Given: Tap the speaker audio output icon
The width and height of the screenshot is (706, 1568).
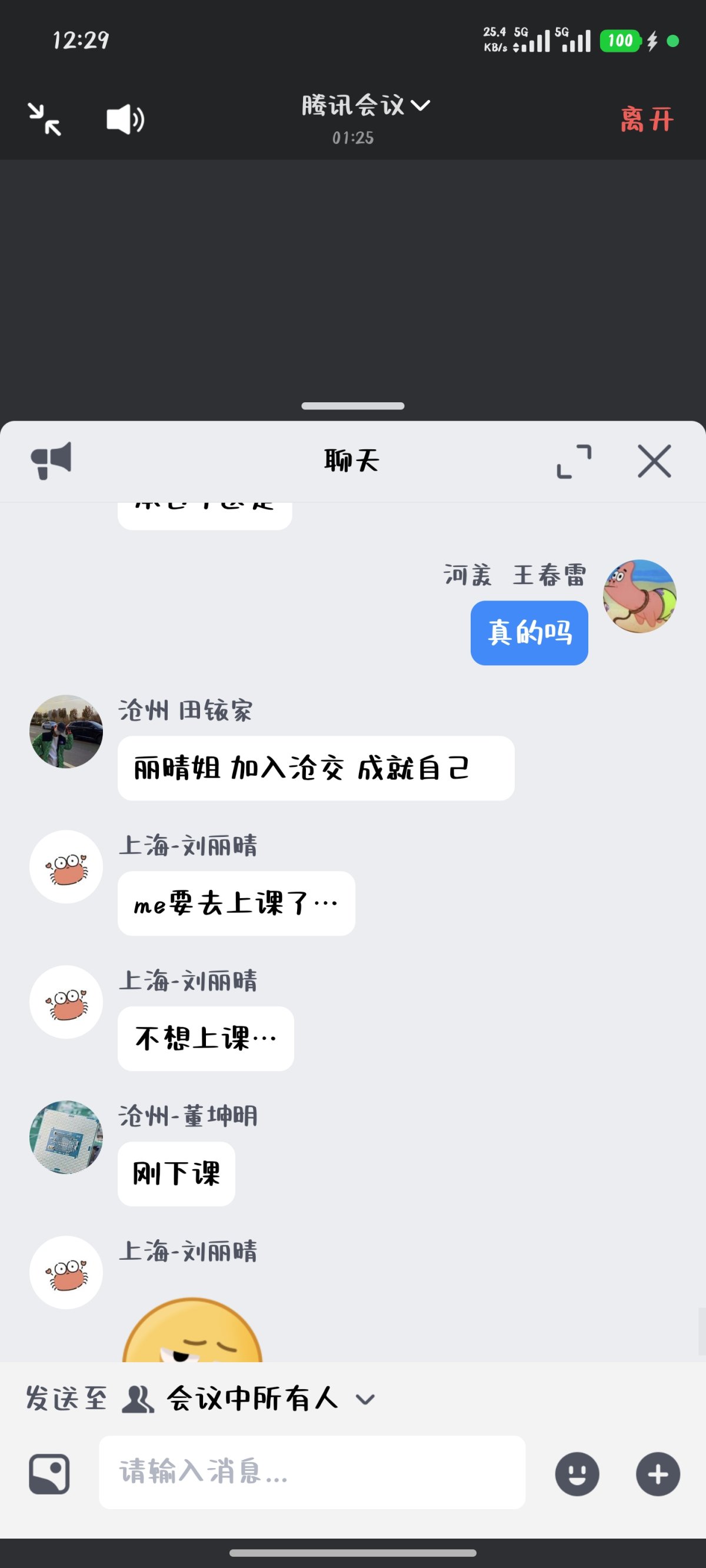Looking at the screenshot, I should tap(124, 118).
